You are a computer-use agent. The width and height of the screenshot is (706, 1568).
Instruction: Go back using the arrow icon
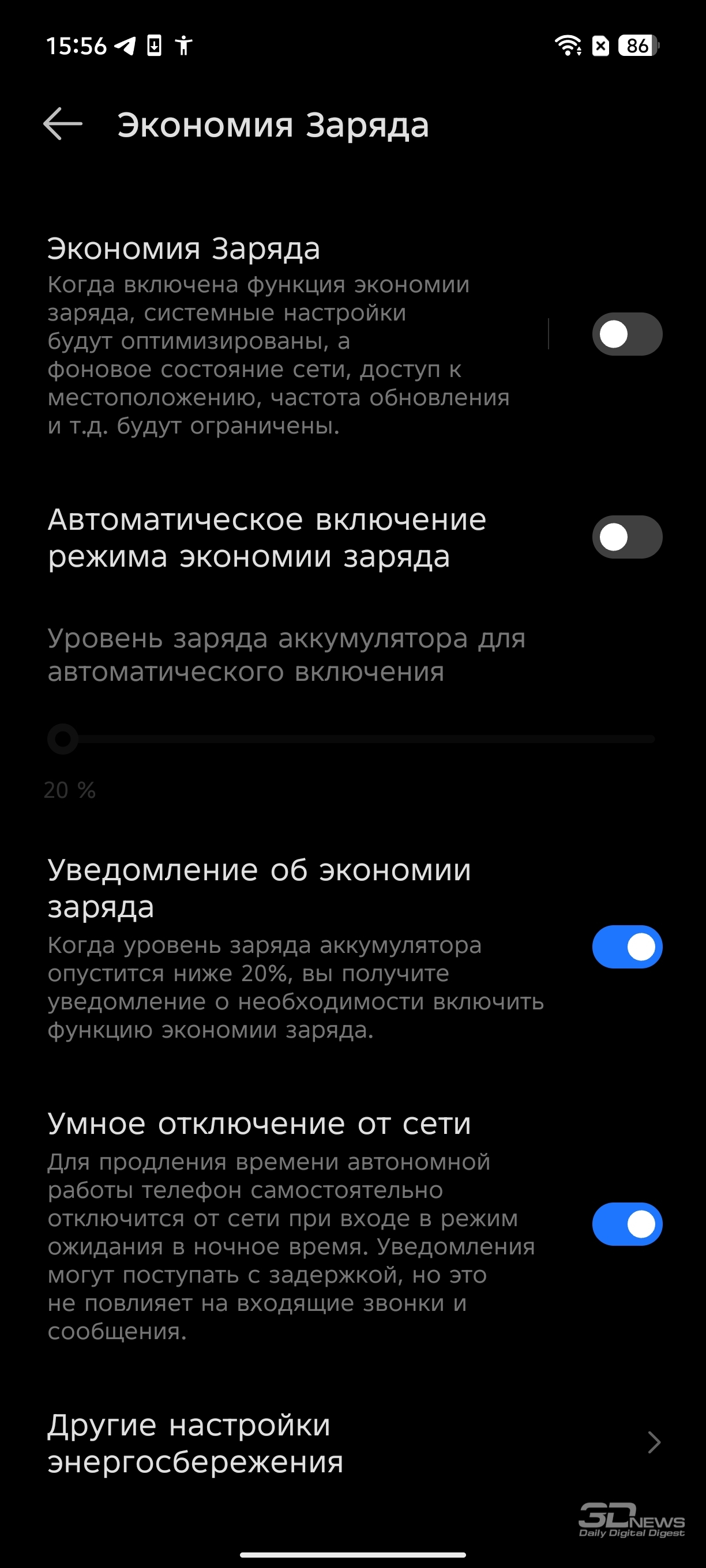pos(63,124)
